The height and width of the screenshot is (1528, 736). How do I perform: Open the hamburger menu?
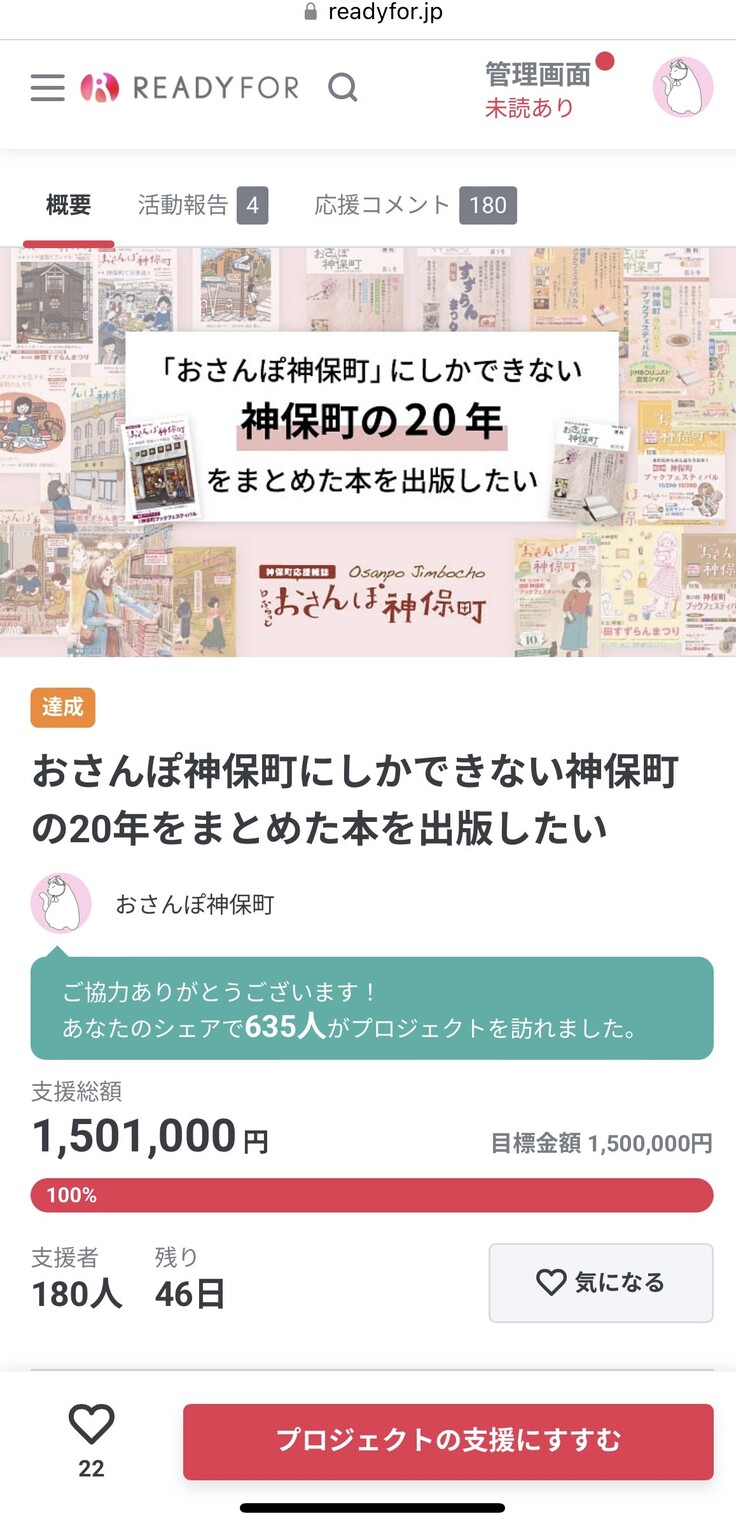47,88
